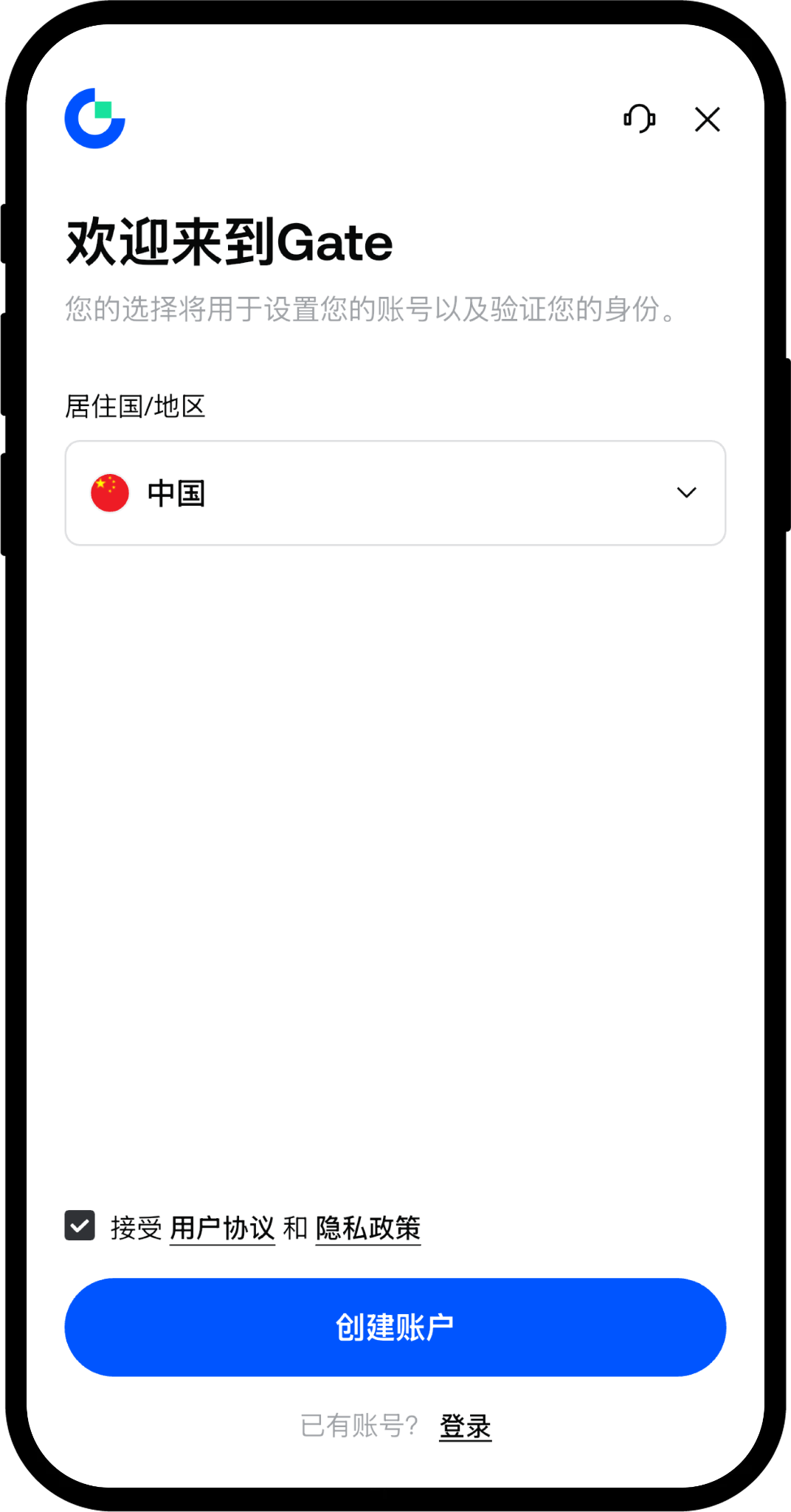791x1512 pixels.
Task: Tap the support icon beside the close button
Action: click(x=639, y=119)
